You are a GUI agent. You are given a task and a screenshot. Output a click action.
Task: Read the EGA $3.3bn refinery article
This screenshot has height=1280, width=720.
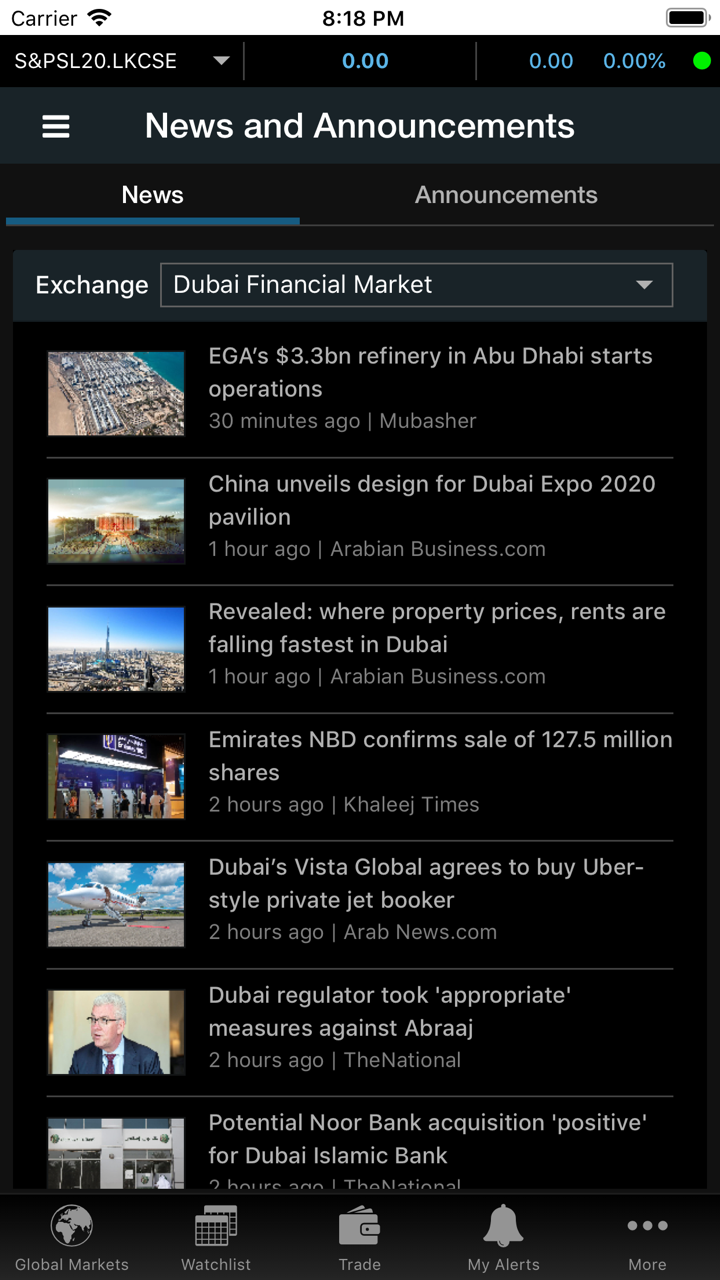click(x=430, y=372)
